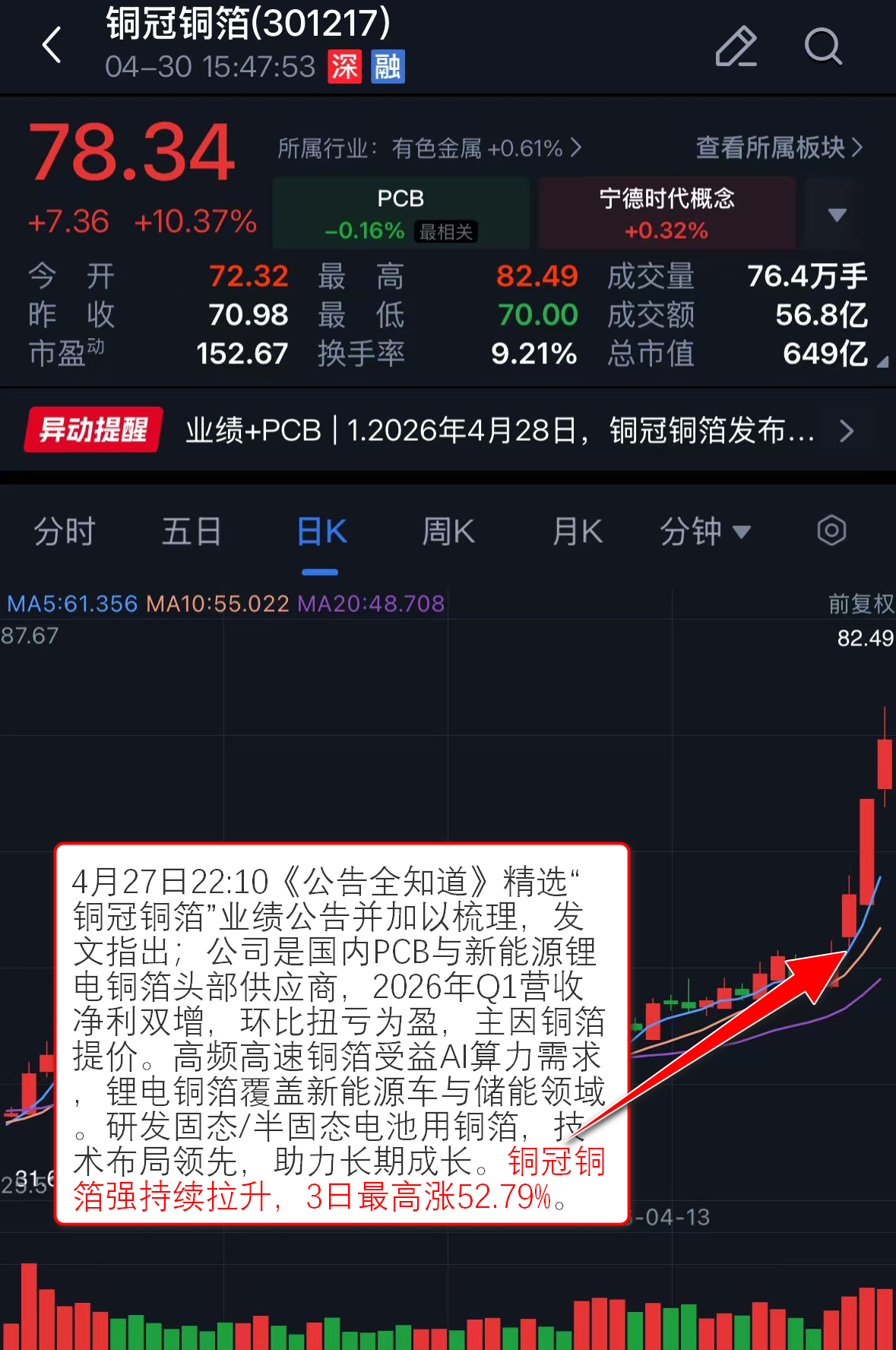Go back from the stock detail page
This screenshot has height=1350, width=896.
pos(52,45)
